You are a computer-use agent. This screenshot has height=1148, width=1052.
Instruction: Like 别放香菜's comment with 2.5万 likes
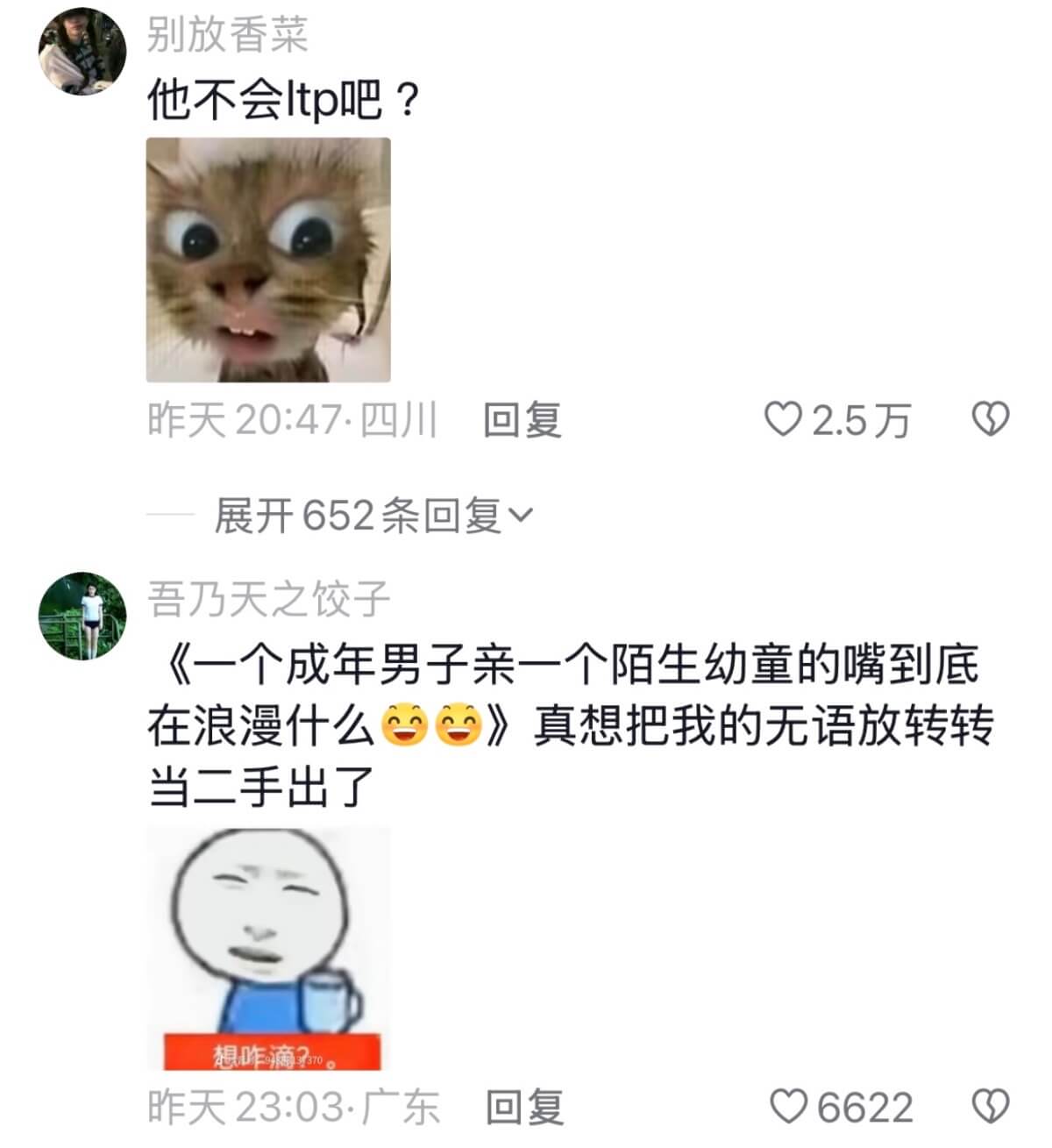coord(783,420)
